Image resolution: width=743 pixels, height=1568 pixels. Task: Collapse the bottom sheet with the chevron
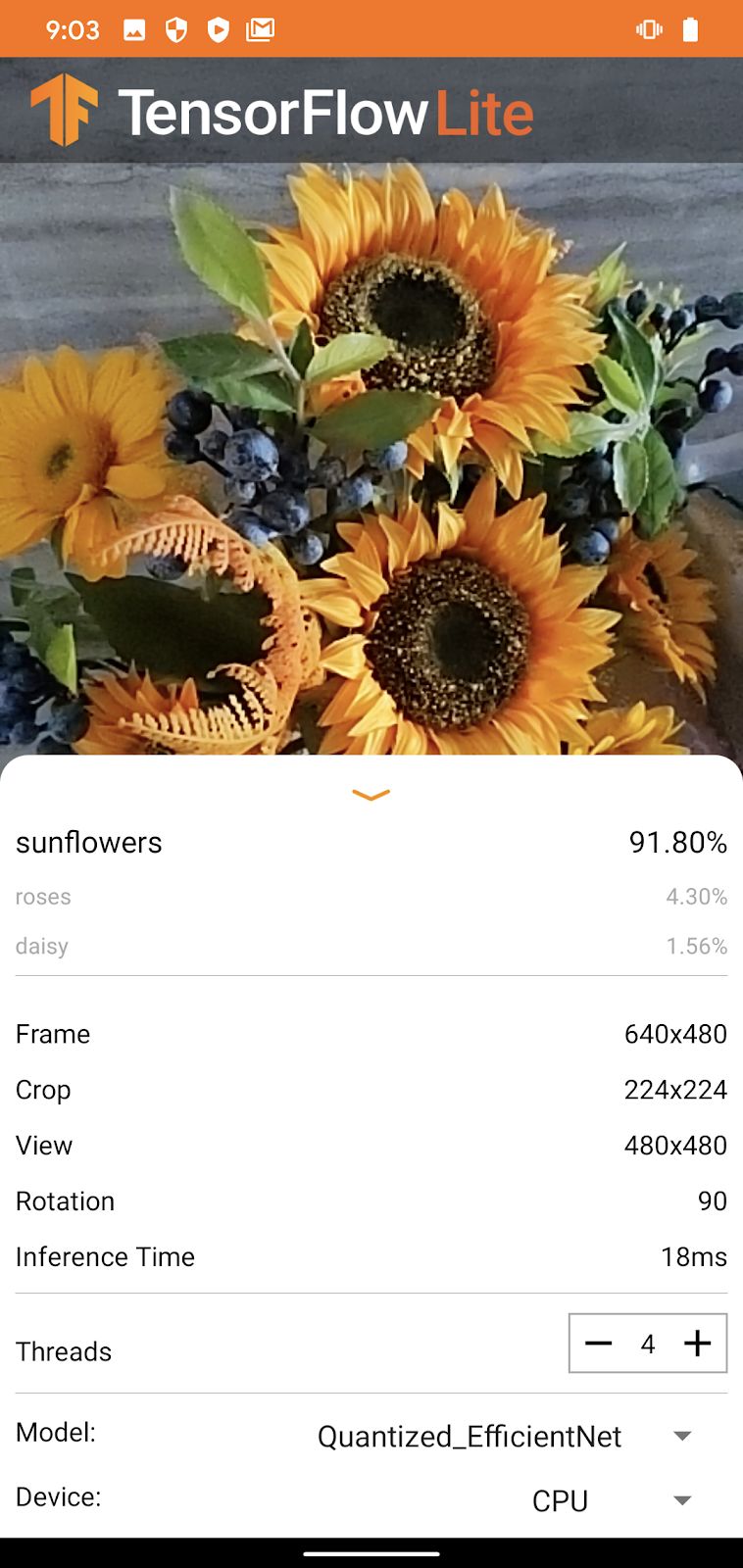[x=371, y=795]
